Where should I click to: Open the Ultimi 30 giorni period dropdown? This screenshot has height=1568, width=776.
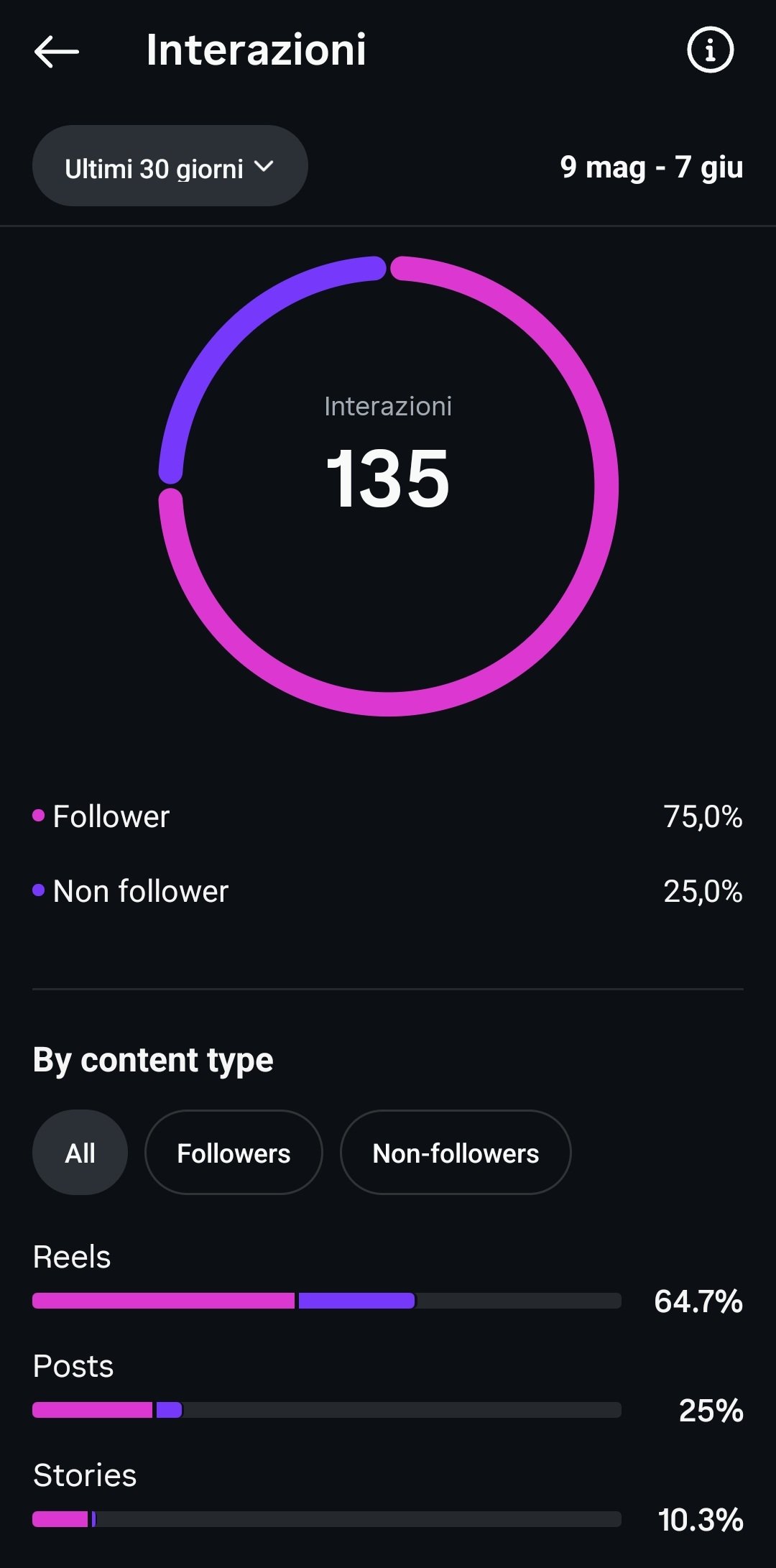[x=170, y=166]
